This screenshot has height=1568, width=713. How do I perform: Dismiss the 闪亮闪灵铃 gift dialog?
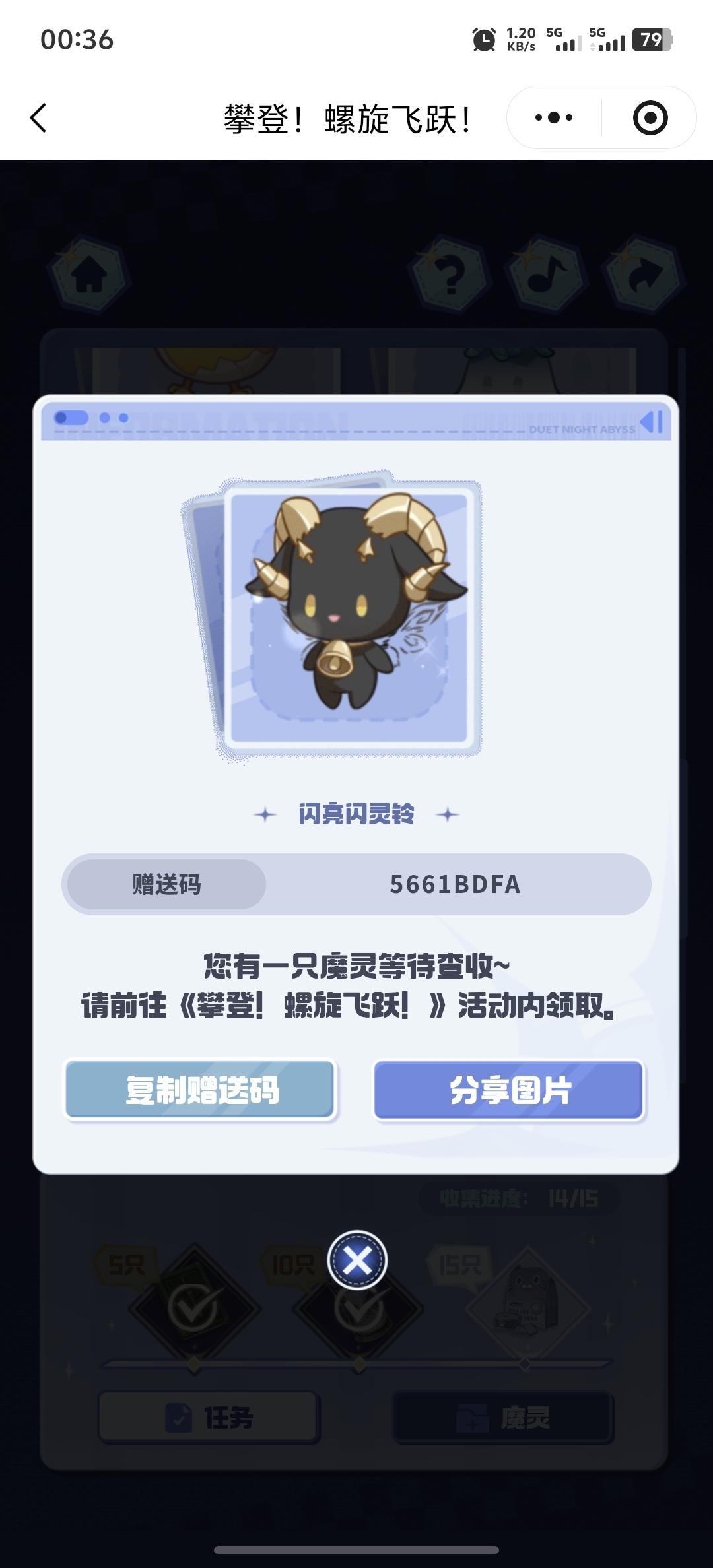[357, 1260]
